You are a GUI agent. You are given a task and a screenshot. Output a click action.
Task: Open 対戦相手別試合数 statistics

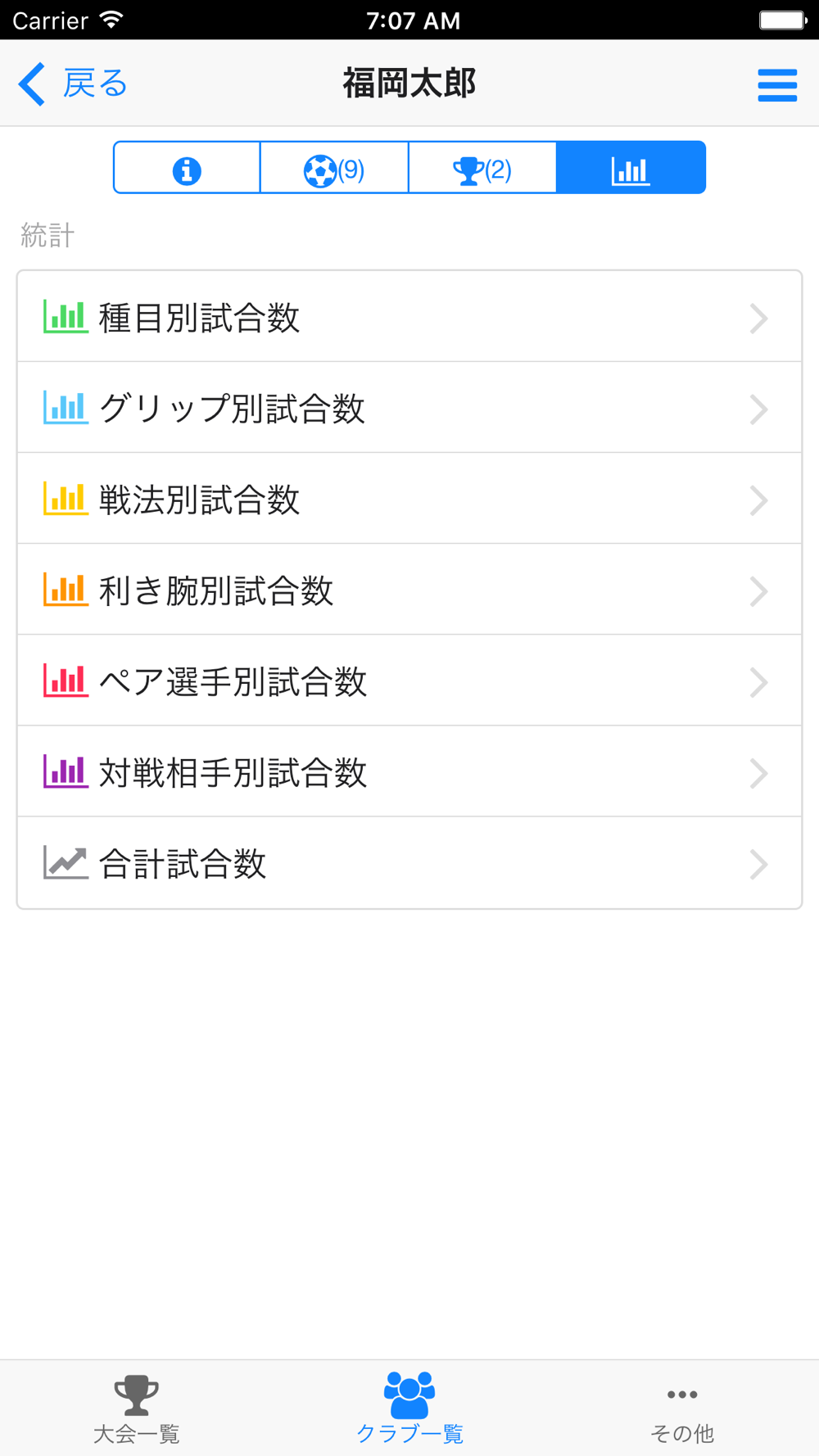click(409, 771)
